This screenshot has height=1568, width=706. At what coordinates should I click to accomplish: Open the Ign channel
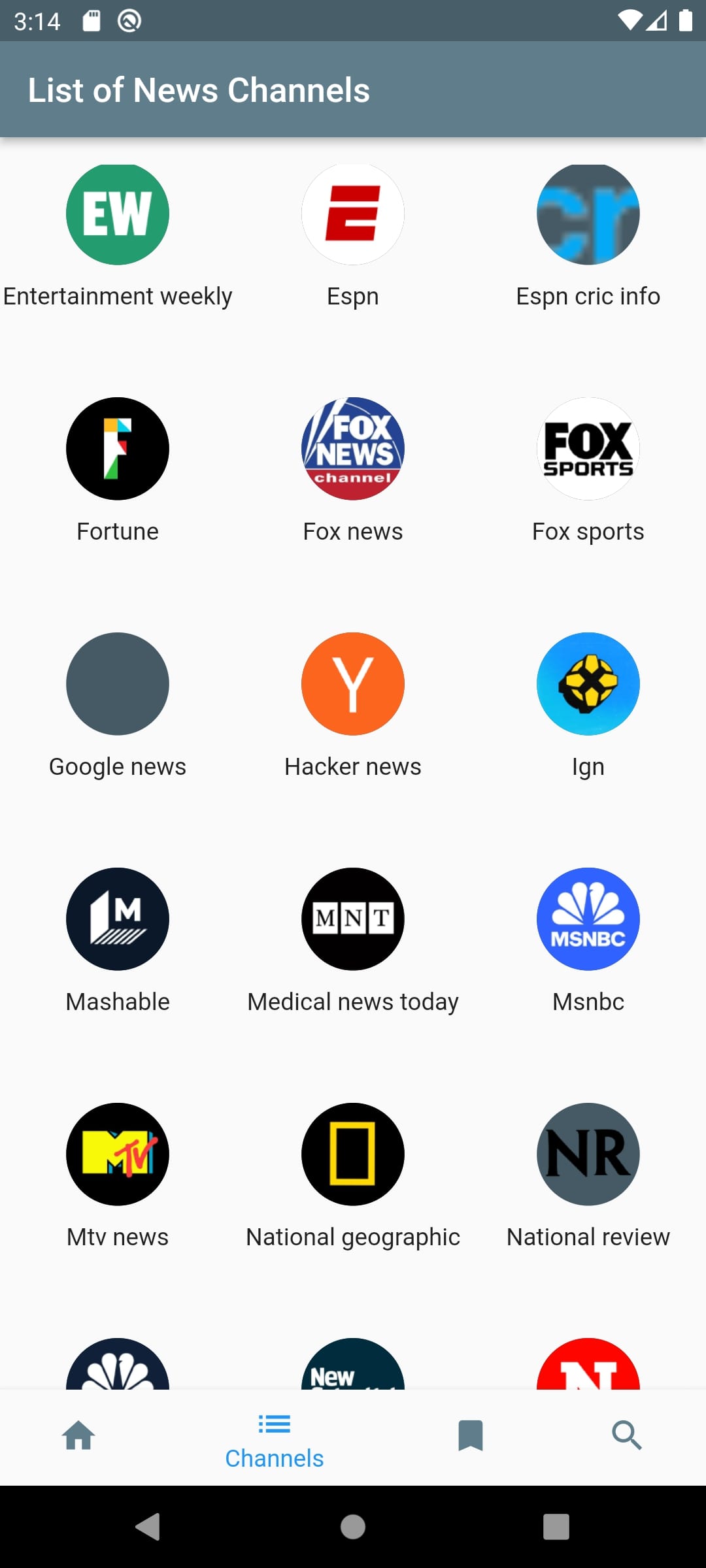point(588,683)
